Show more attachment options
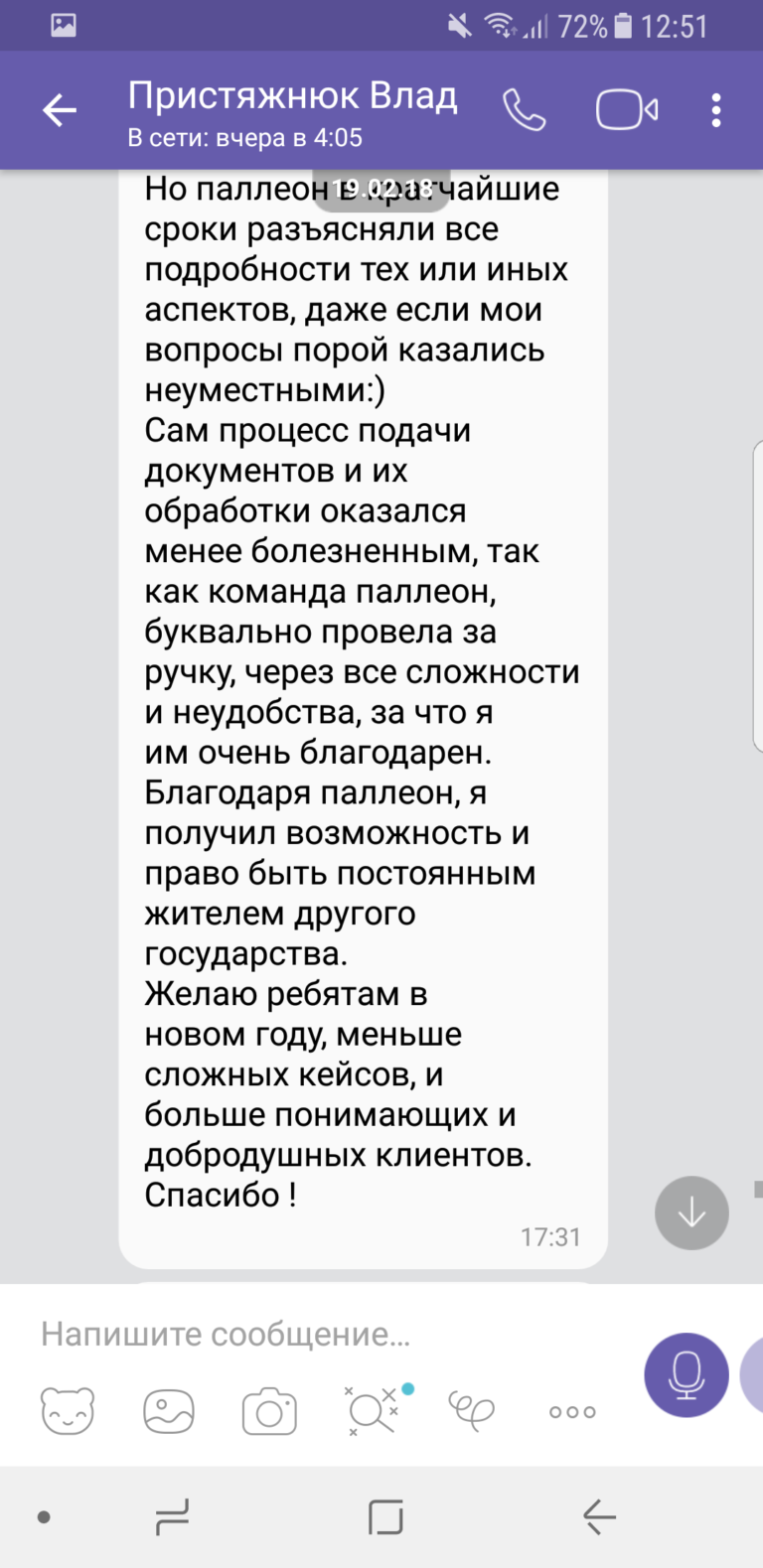The height and width of the screenshot is (1568, 763). (572, 1411)
